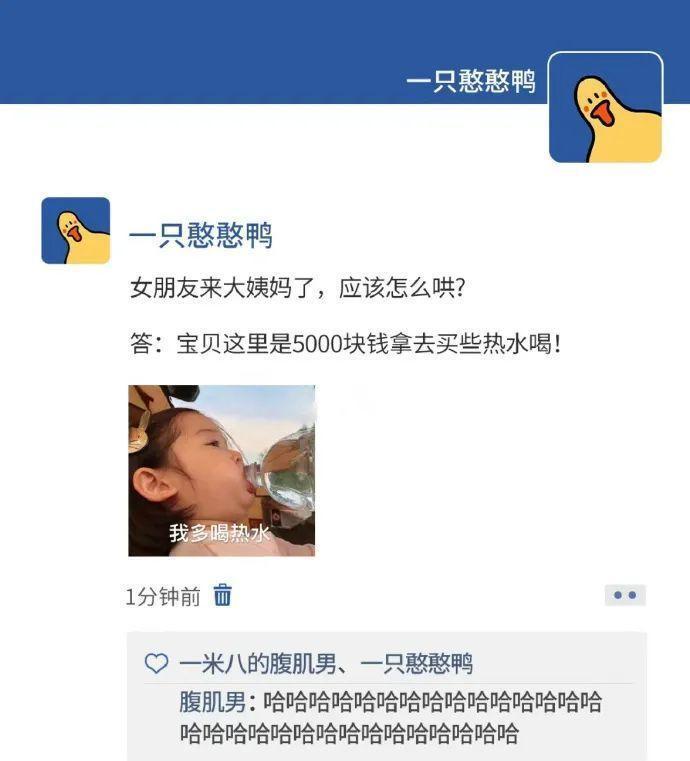The height and width of the screenshot is (761, 690).
Task: Reply to 腹肌男's 哈哈哈 comment
Action: click(x=390, y=718)
